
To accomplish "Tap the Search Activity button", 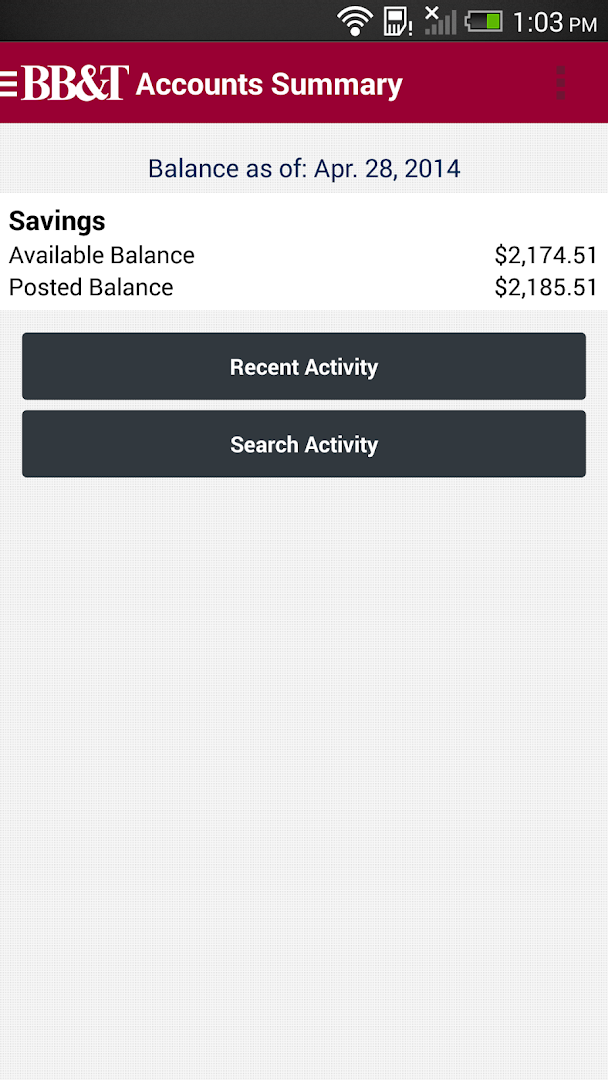I will tap(304, 444).
